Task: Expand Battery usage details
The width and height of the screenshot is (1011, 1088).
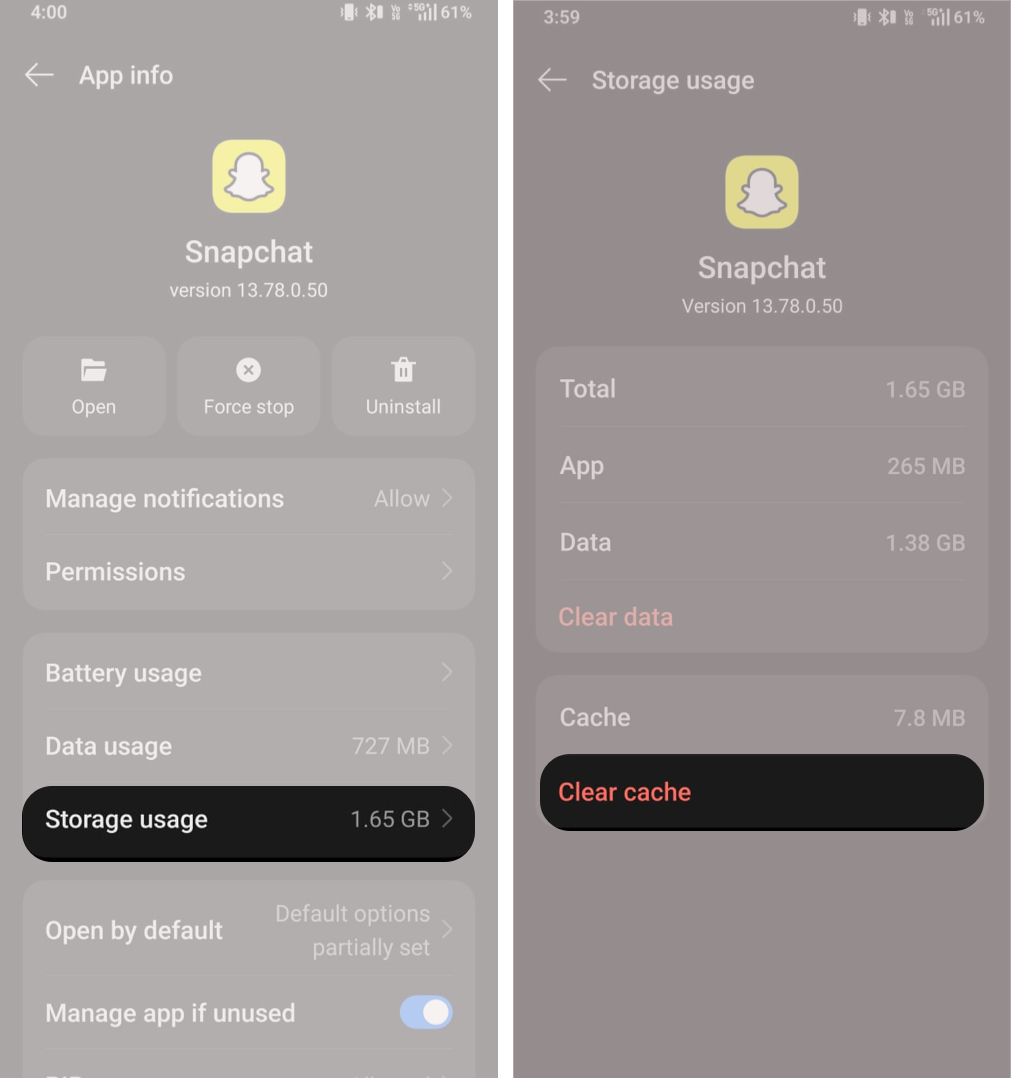Action: pyautogui.click(x=248, y=672)
